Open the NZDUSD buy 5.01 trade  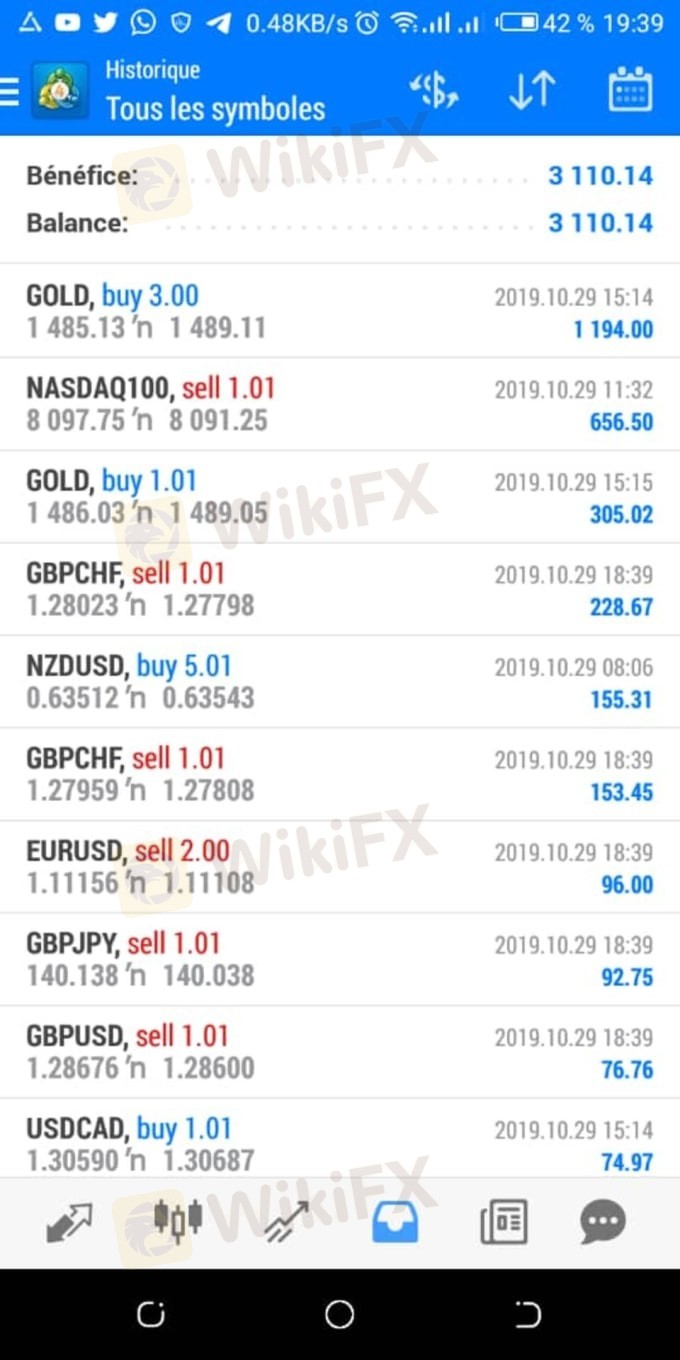pos(340,681)
